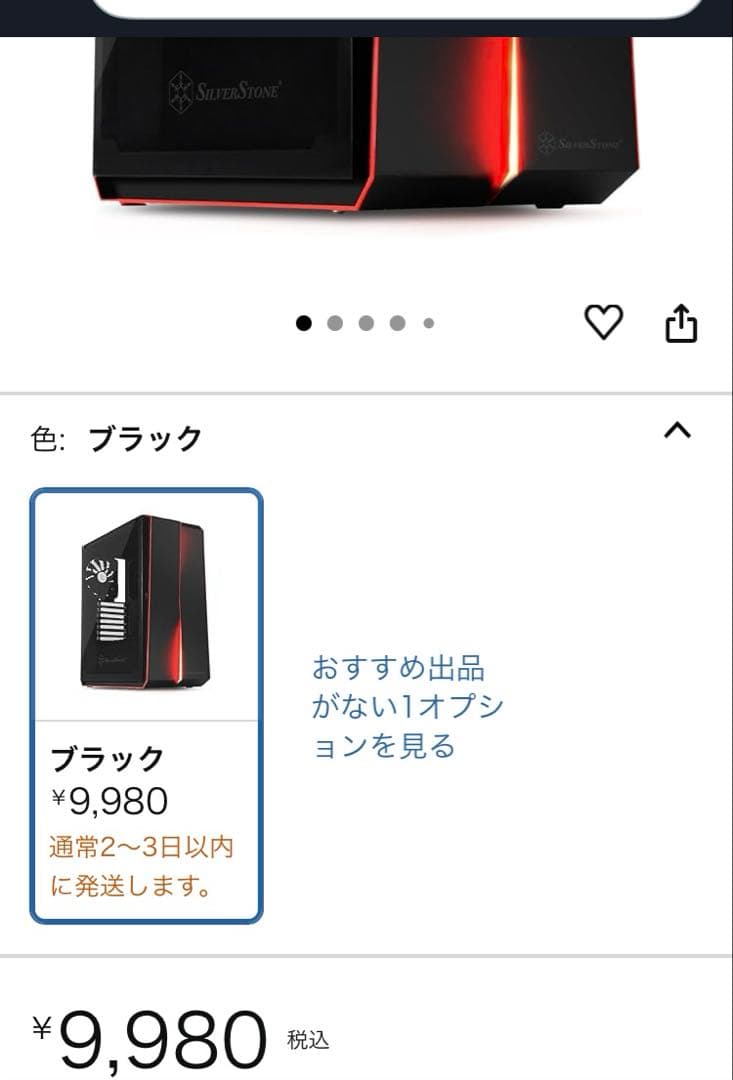The height and width of the screenshot is (1080, 733).
Task: Expand product image carousel by tapping the photo
Action: (x=366, y=150)
